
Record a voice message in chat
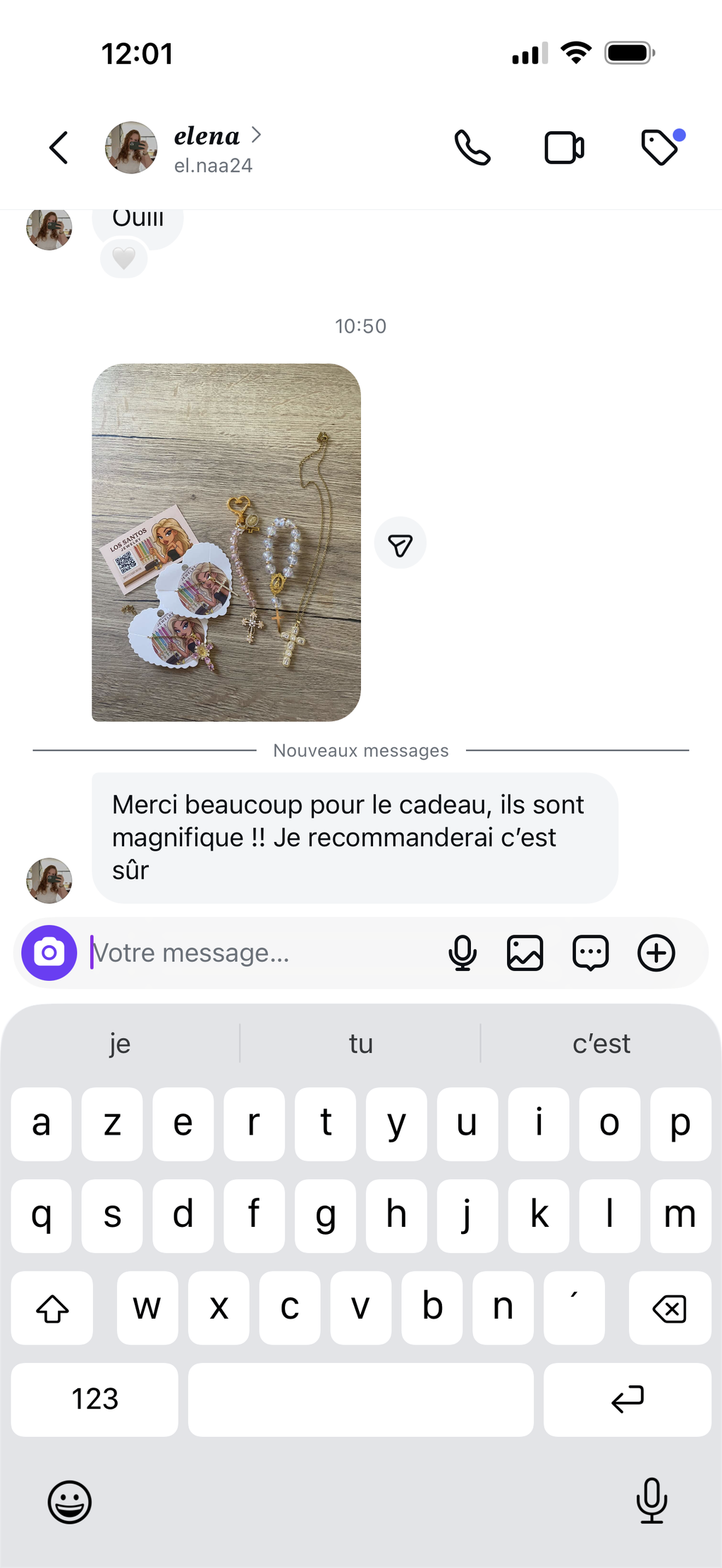coord(463,953)
